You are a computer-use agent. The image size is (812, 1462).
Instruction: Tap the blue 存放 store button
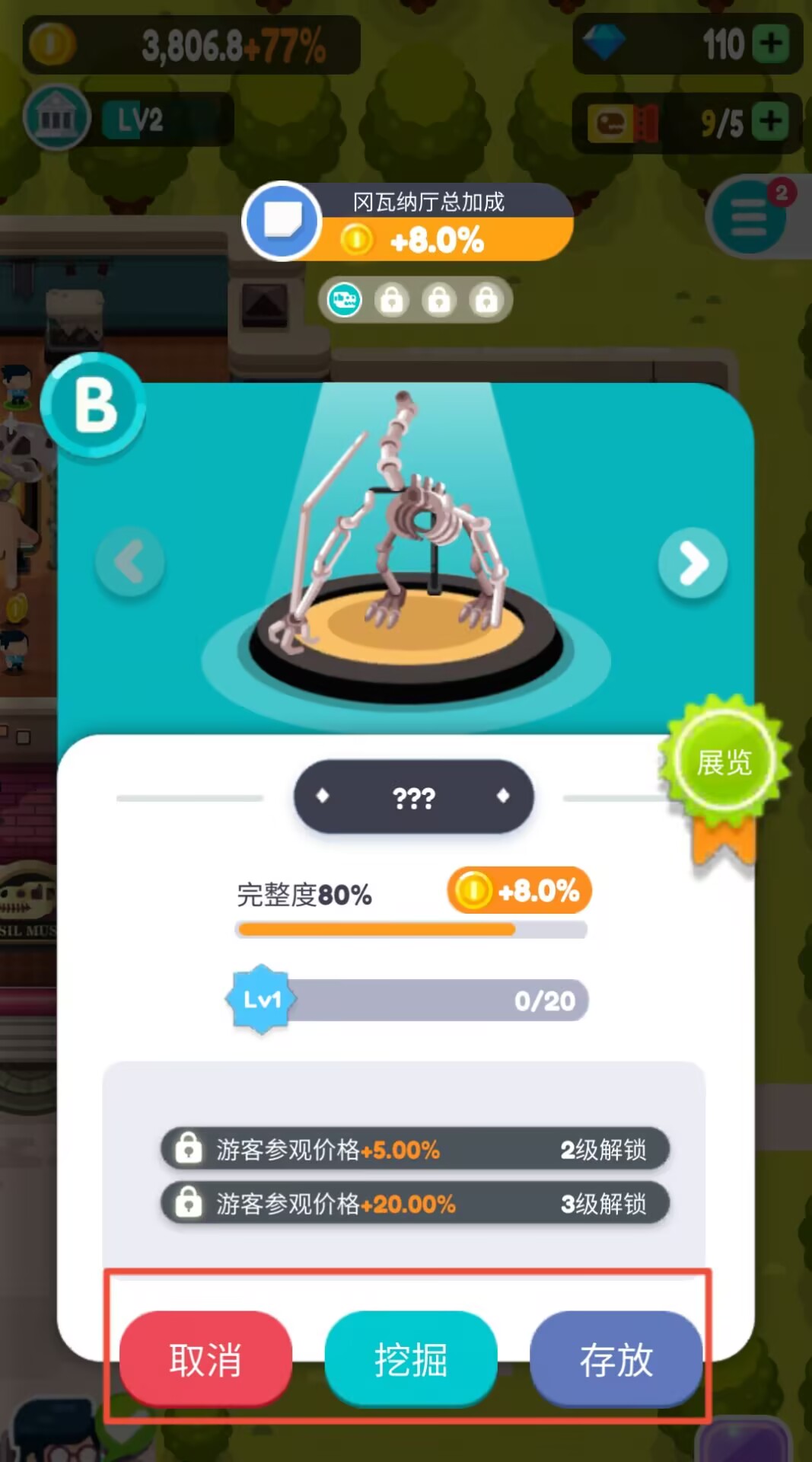click(x=616, y=1359)
